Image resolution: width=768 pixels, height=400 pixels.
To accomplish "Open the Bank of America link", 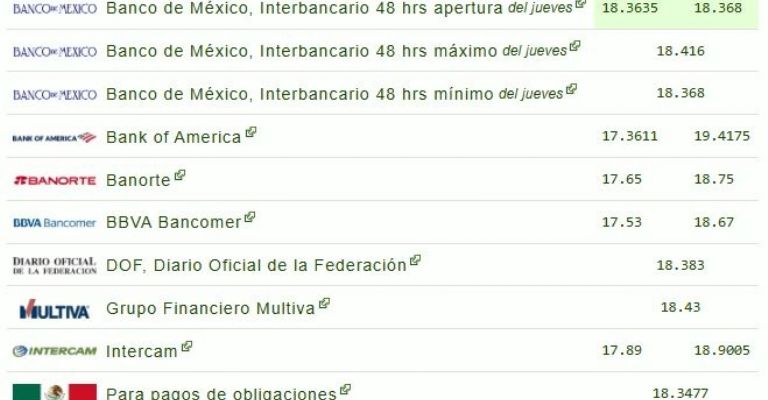I will click(173, 137).
